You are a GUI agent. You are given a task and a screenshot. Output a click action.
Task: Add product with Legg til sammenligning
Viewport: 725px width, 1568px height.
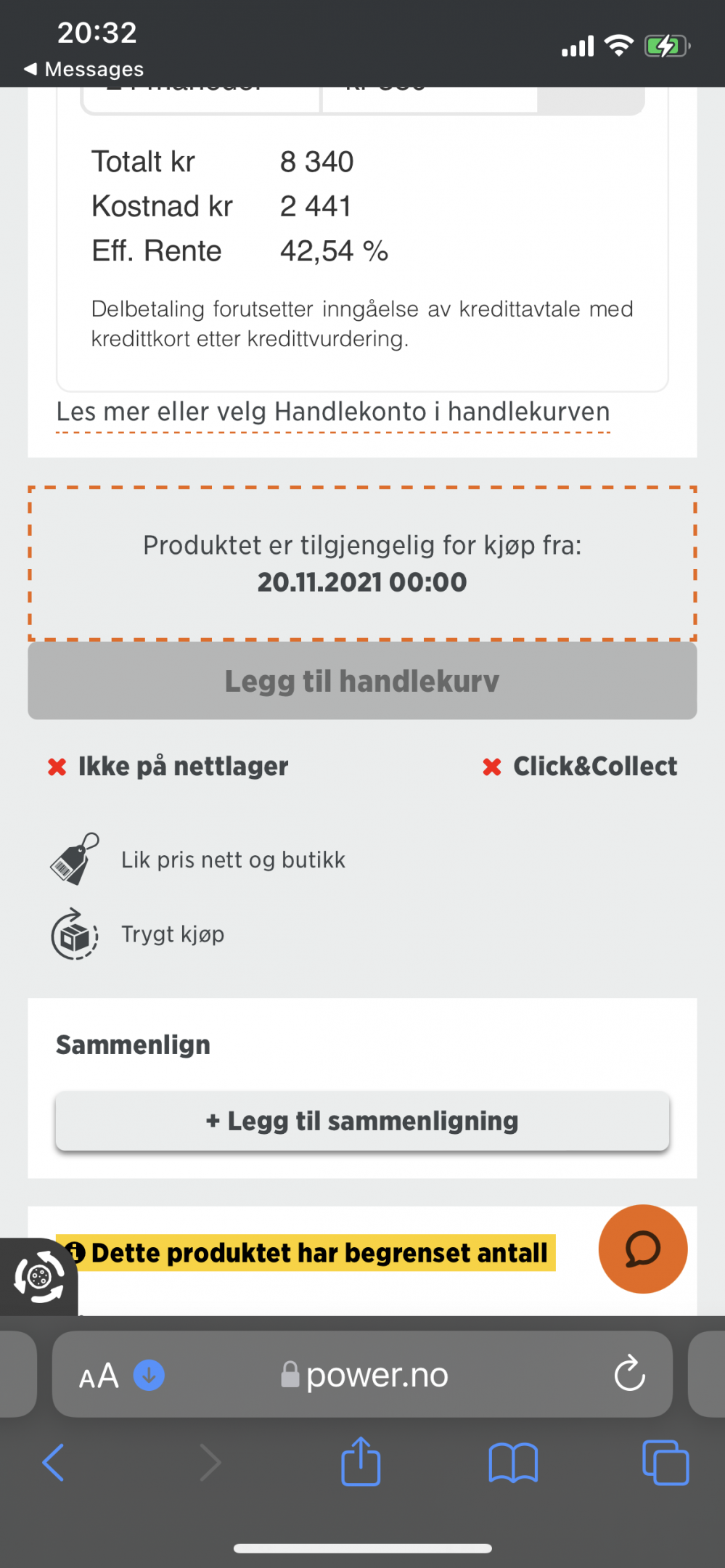tap(362, 1121)
